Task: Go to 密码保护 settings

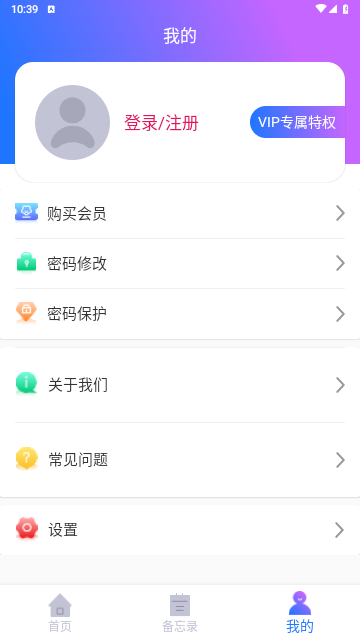Action: click(180, 314)
